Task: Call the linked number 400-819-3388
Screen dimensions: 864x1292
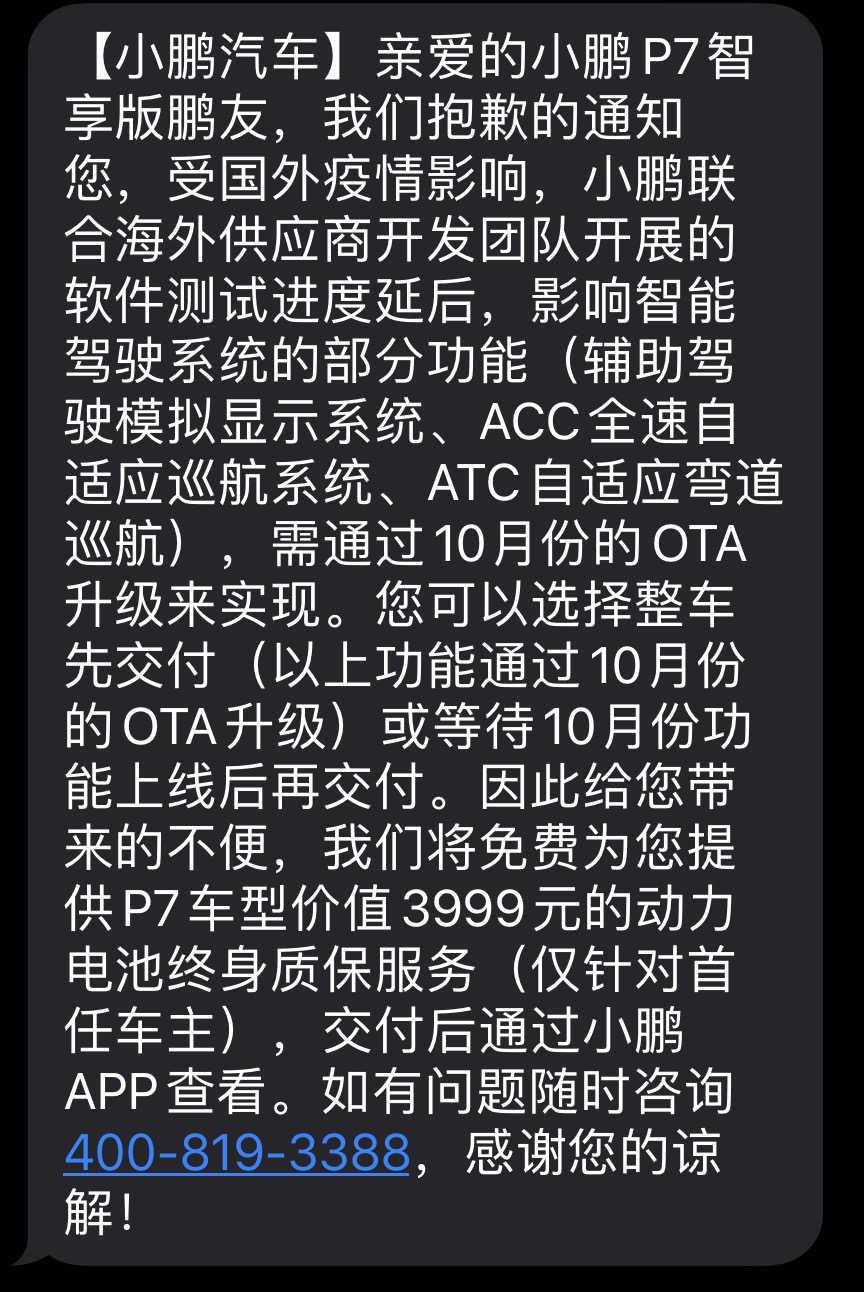Action: pyautogui.click(x=237, y=1152)
